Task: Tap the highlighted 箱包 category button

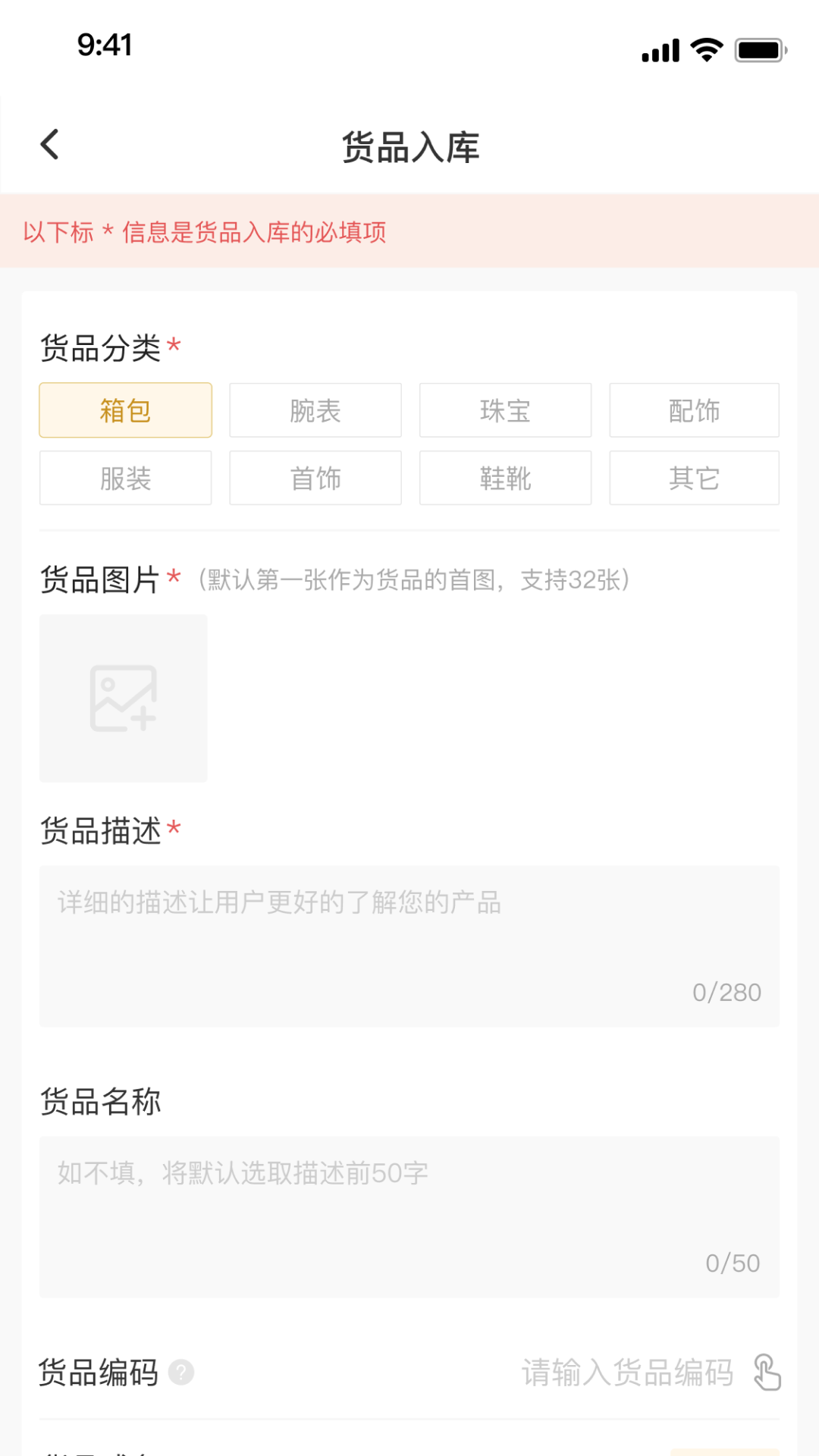Action: coord(125,410)
